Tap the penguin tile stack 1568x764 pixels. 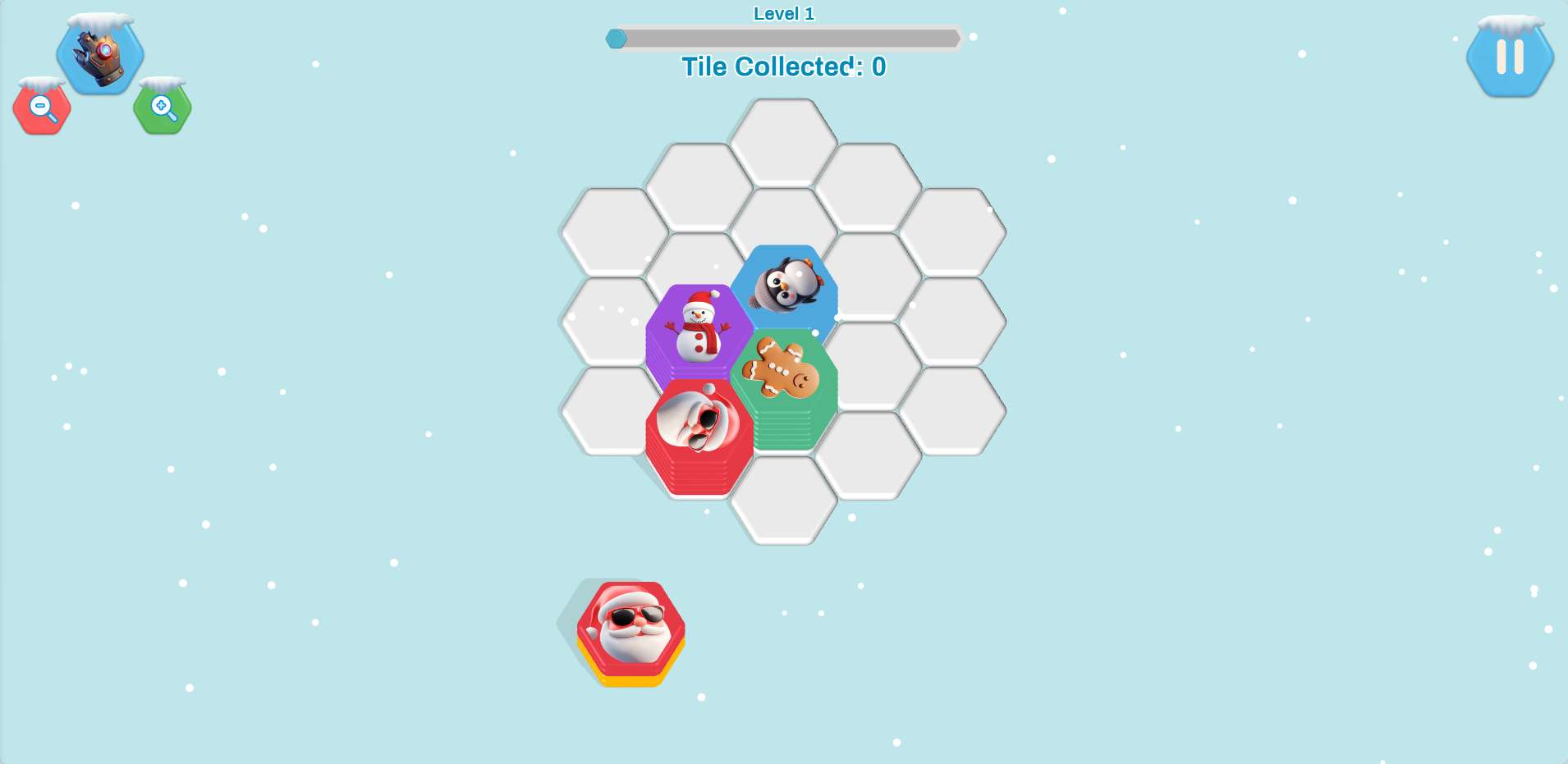coord(785,287)
